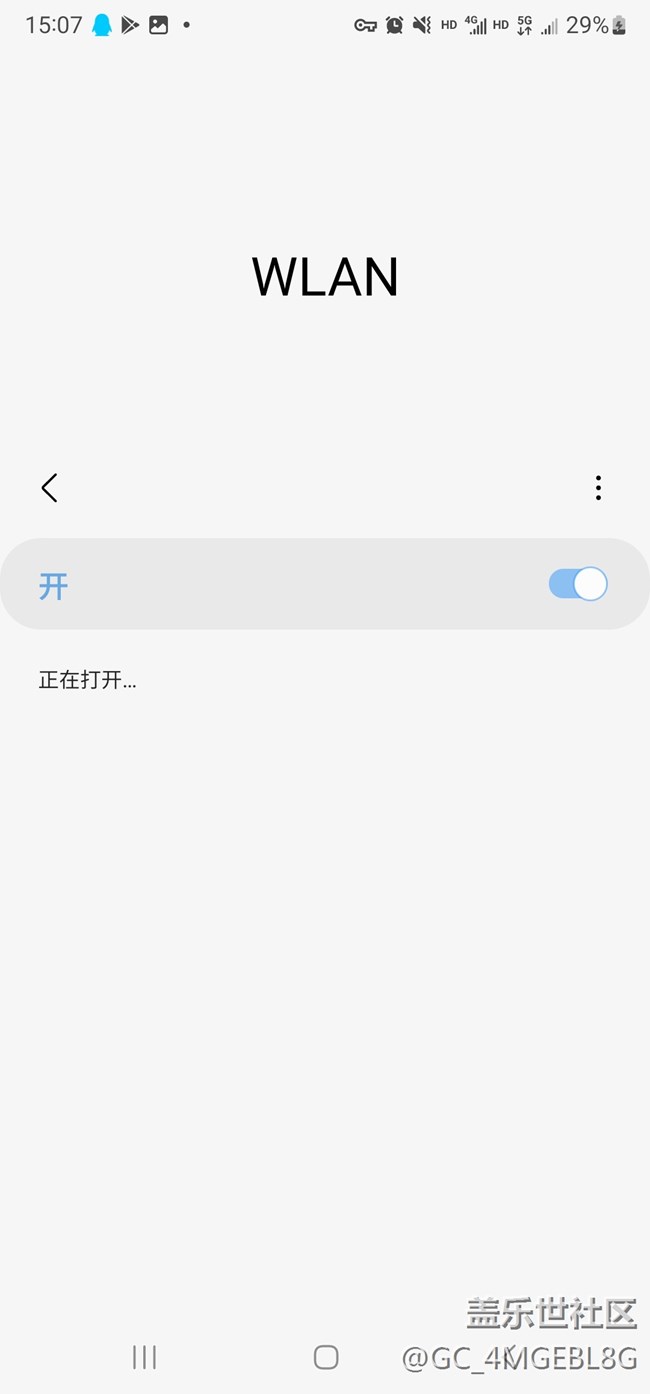Go back from the WLAN screen
This screenshot has height=1394, width=650.
(x=49, y=488)
